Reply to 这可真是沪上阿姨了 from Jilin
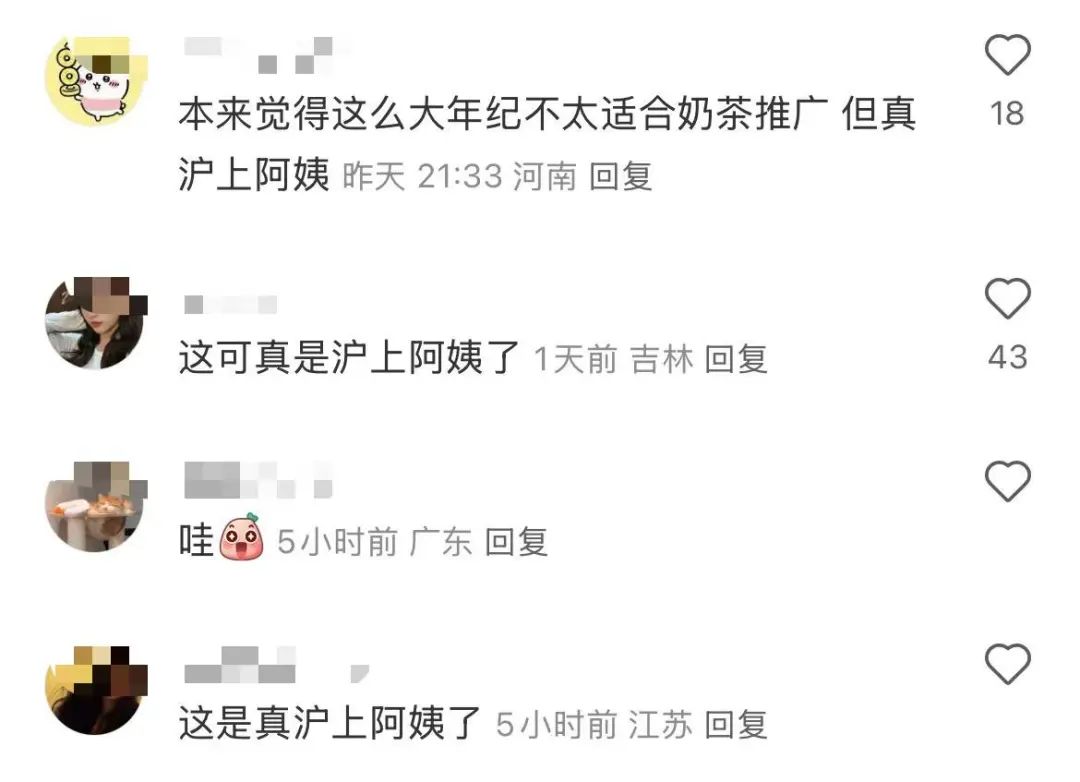Screen dimensions: 1080x782 pos(735,359)
